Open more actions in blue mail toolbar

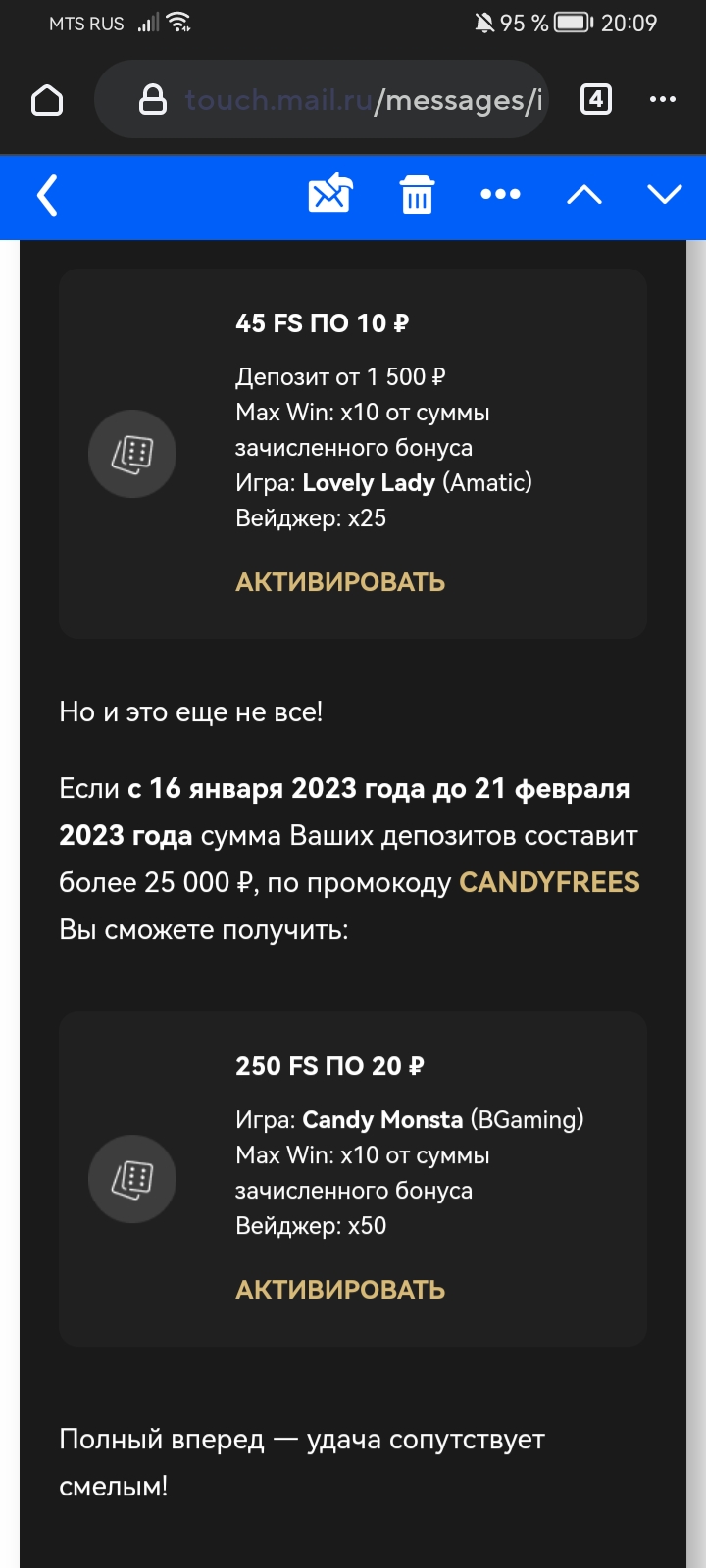pyautogui.click(x=500, y=194)
